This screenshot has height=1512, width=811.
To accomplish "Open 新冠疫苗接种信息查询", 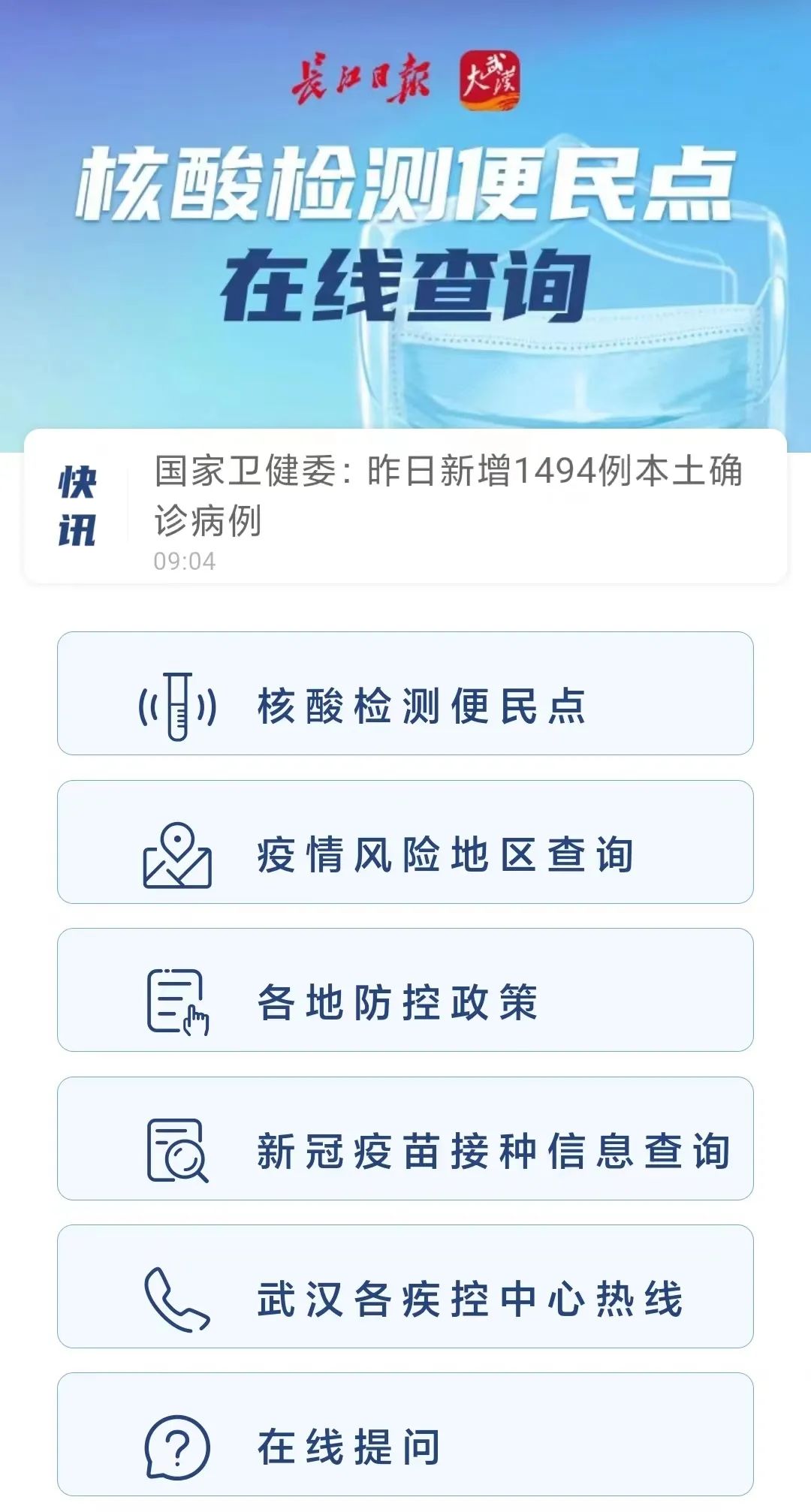I will [405, 1138].
